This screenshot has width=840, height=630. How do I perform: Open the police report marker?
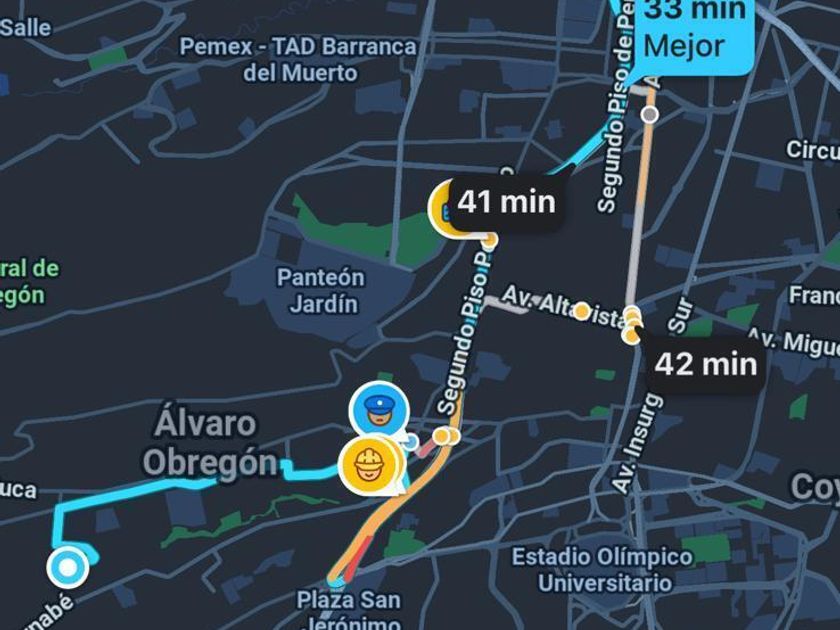click(x=378, y=409)
